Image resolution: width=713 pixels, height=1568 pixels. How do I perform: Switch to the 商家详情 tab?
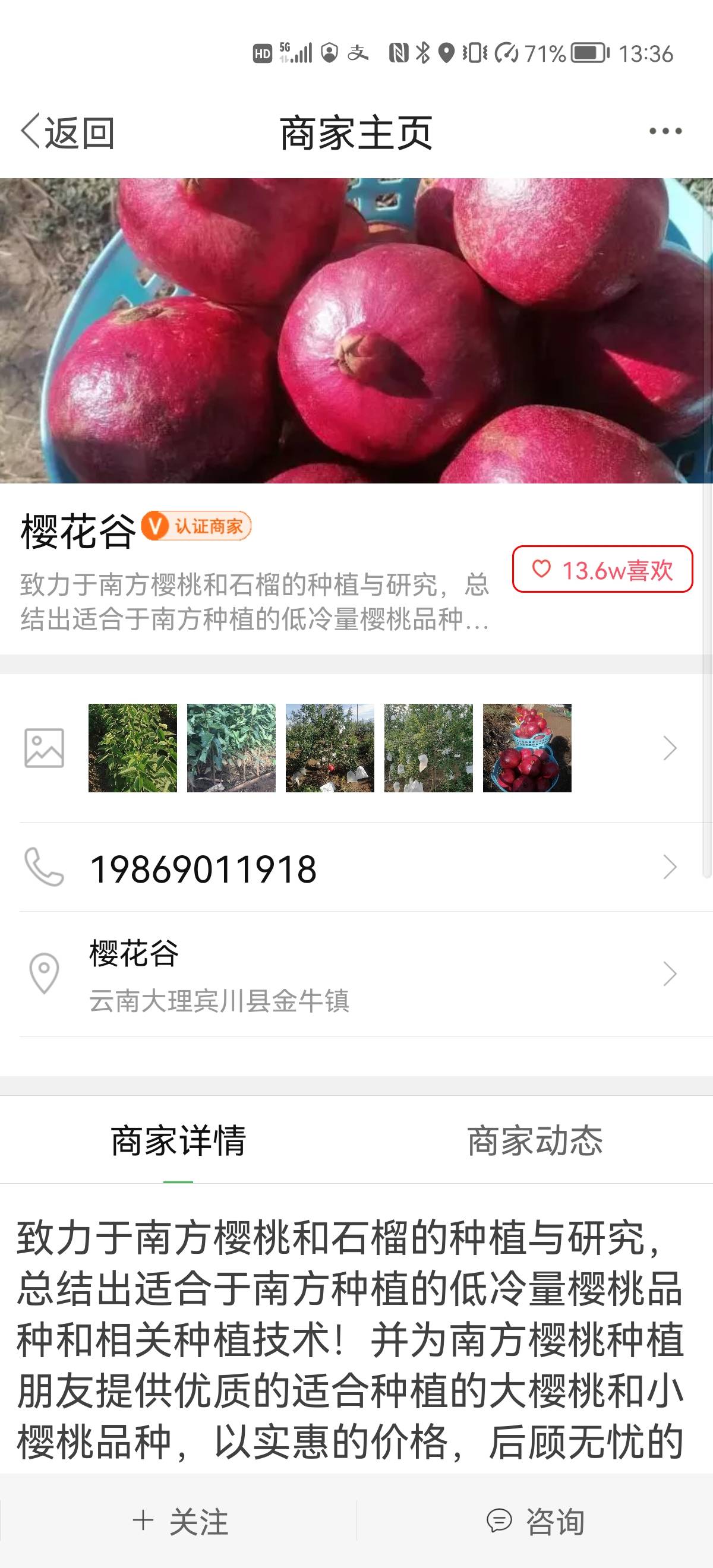pyautogui.click(x=178, y=1141)
